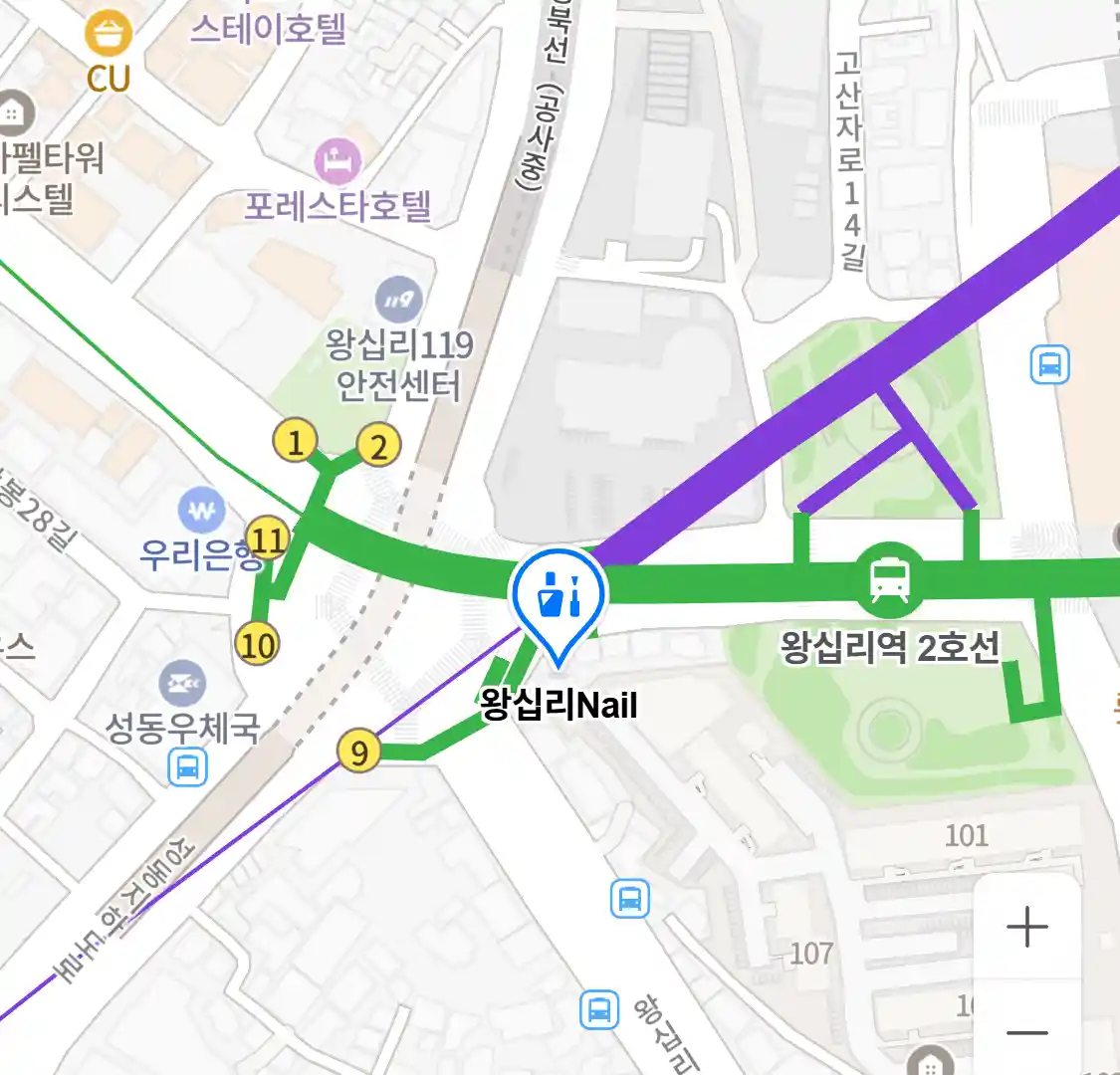Zoom out of the map
Viewport: 1120px width, 1075px height.
1026,1032
